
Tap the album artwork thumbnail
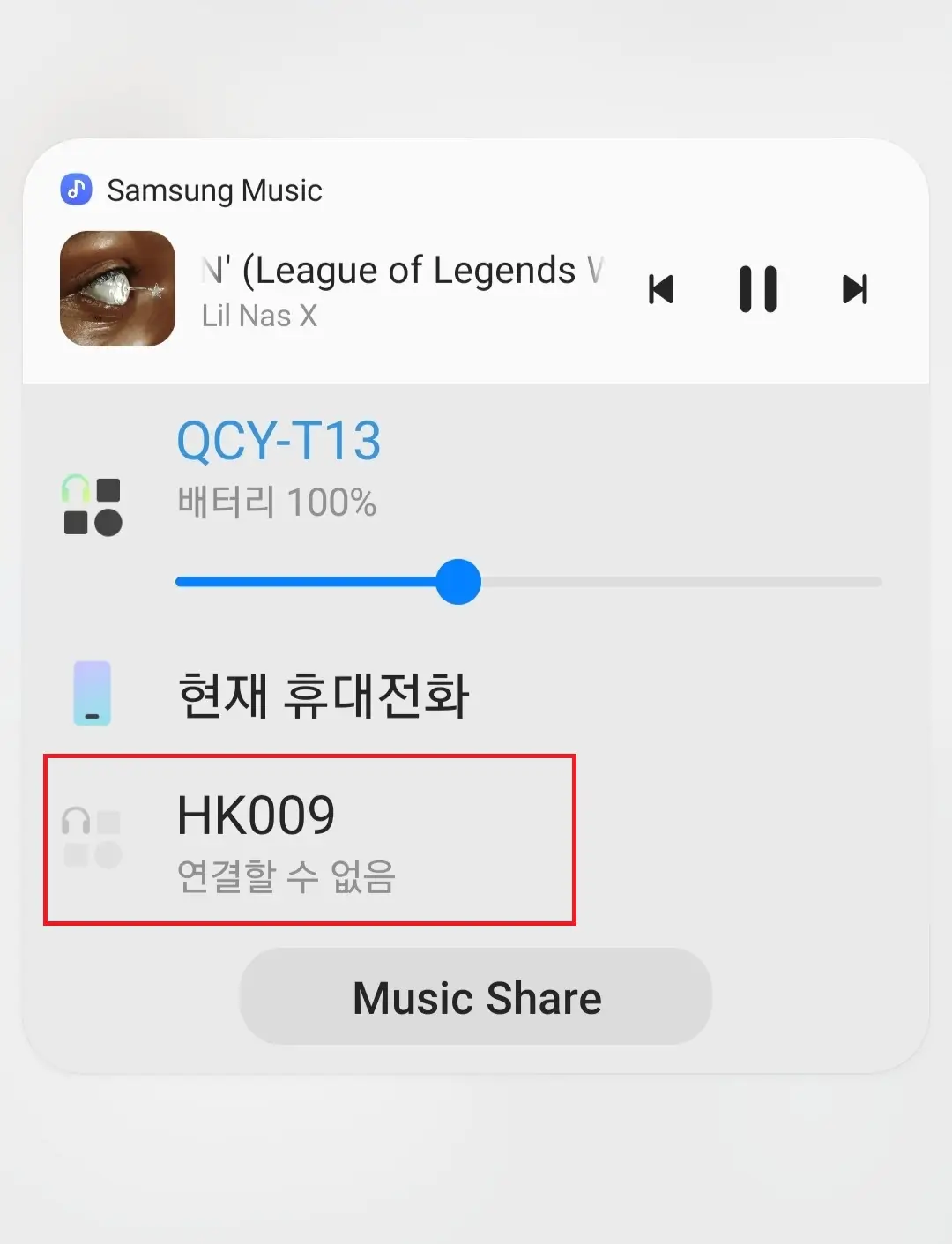(x=116, y=288)
